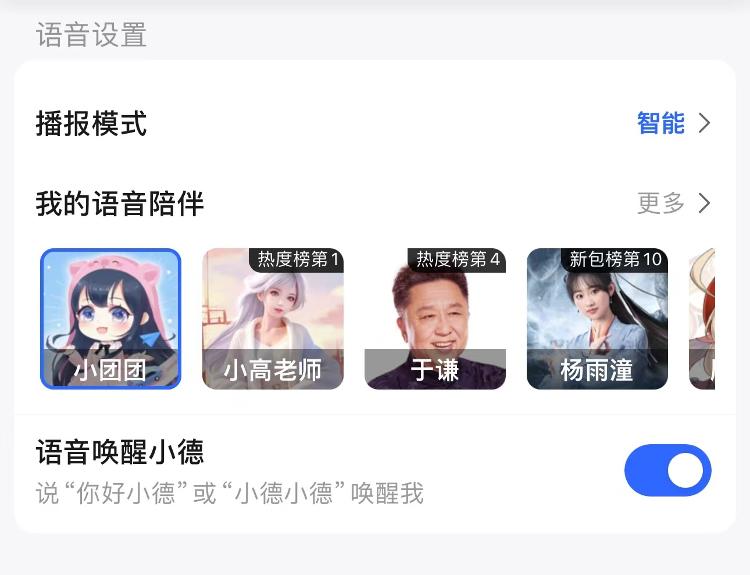Select the 于谦 voice companion

[435, 319]
